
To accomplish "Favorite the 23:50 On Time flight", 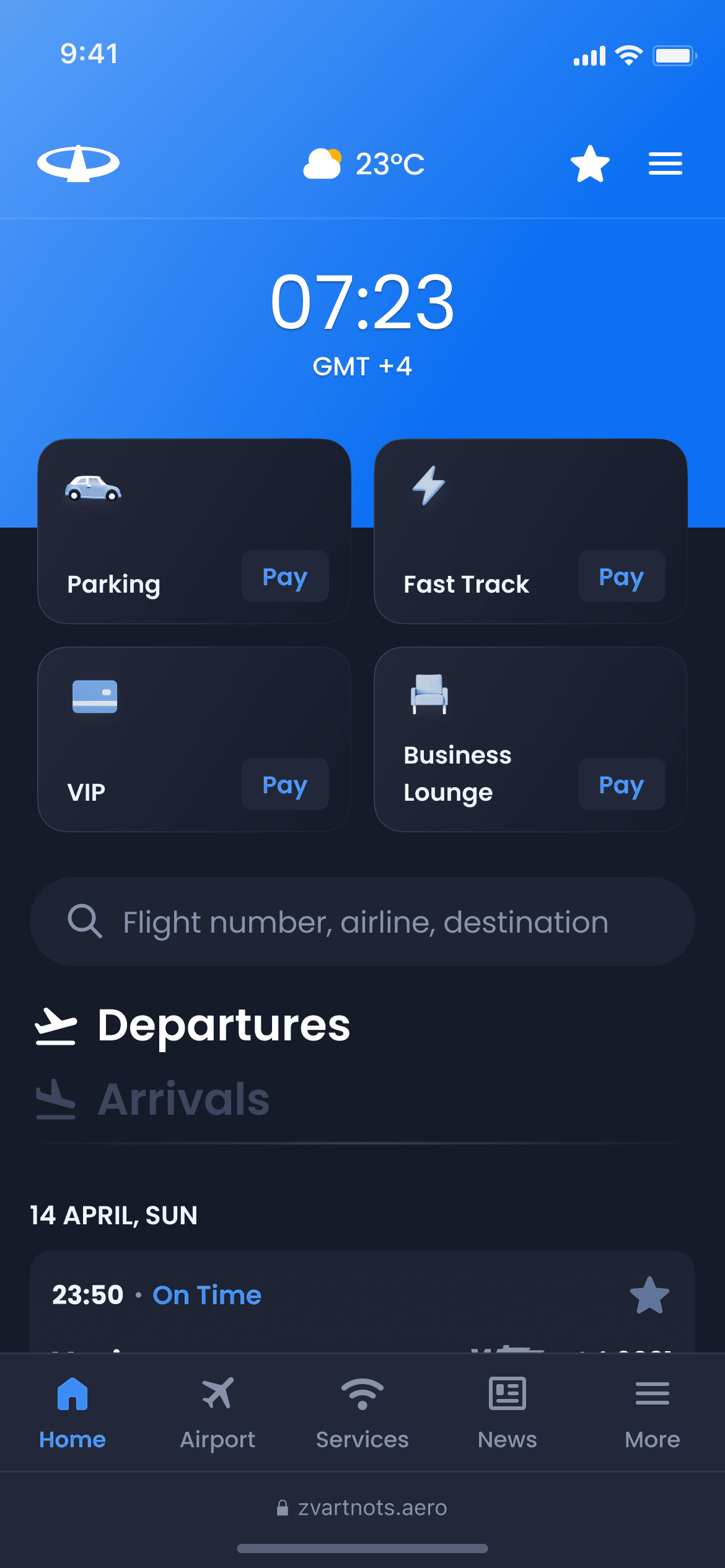I will point(649,1295).
